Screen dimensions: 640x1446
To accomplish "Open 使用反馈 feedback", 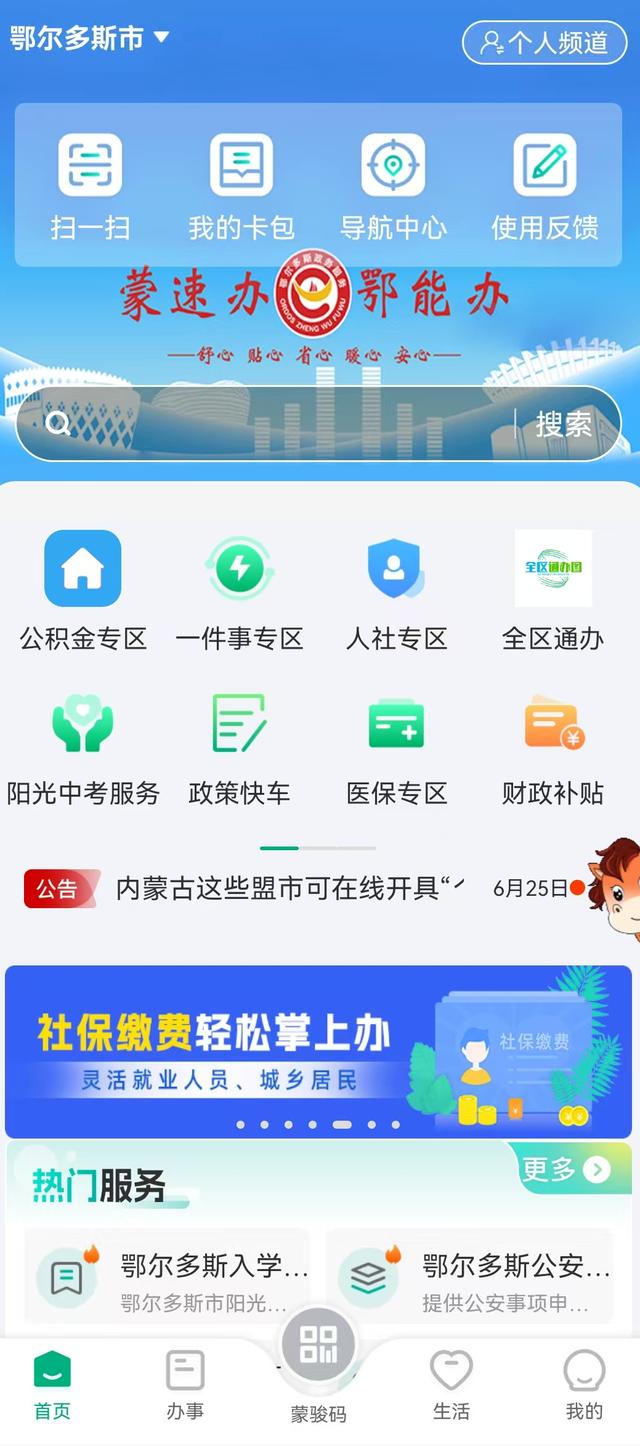I will coord(545,188).
